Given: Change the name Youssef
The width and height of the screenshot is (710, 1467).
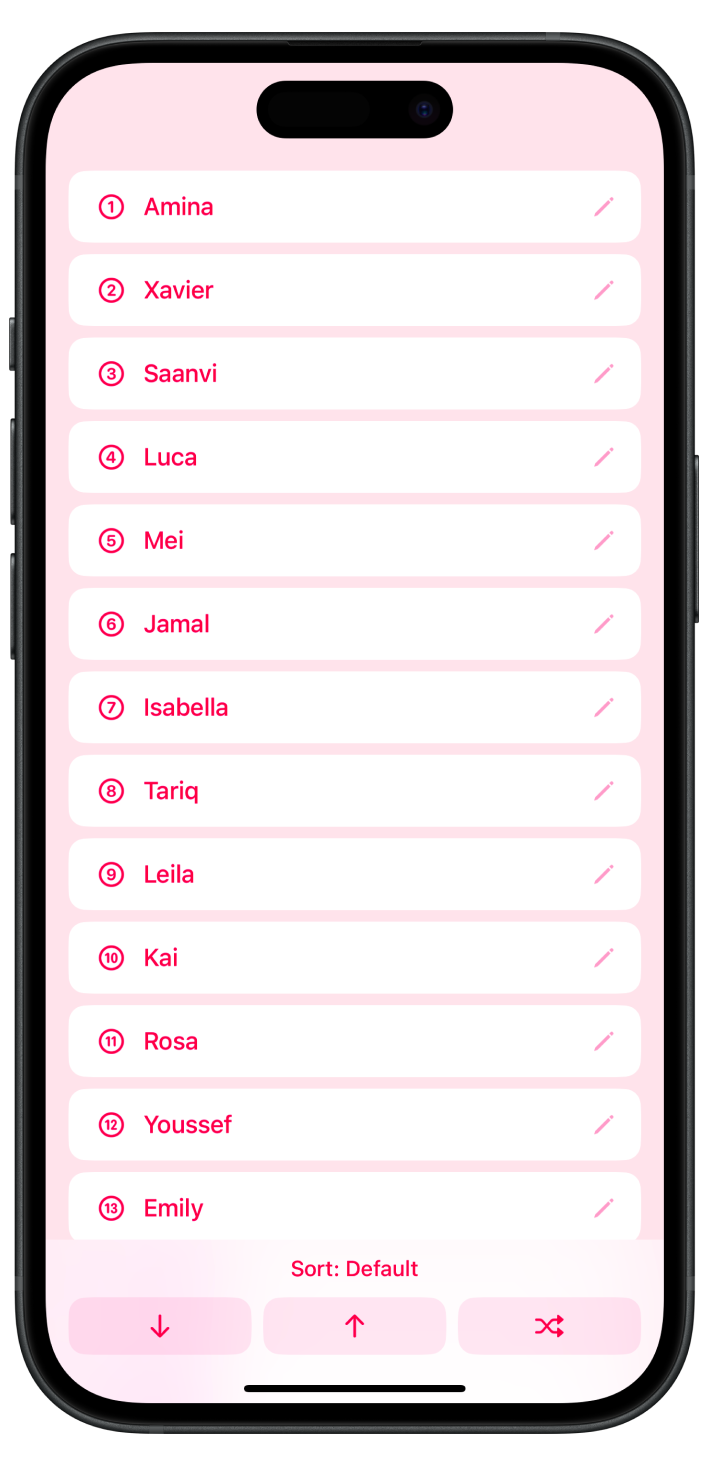Looking at the screenshot, I should (x=603, y=1125).
